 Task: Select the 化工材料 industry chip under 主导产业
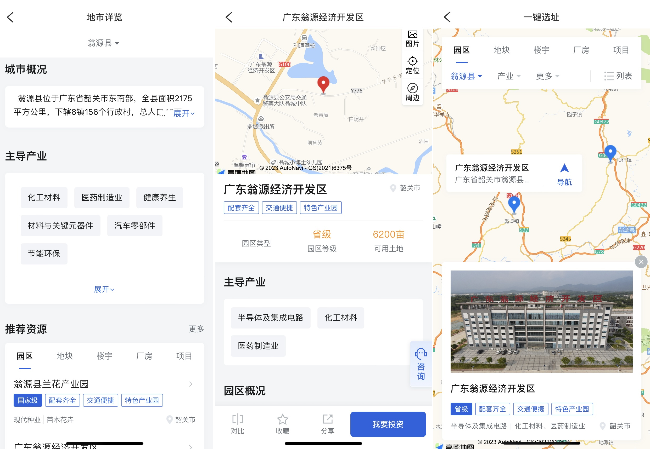45,198
